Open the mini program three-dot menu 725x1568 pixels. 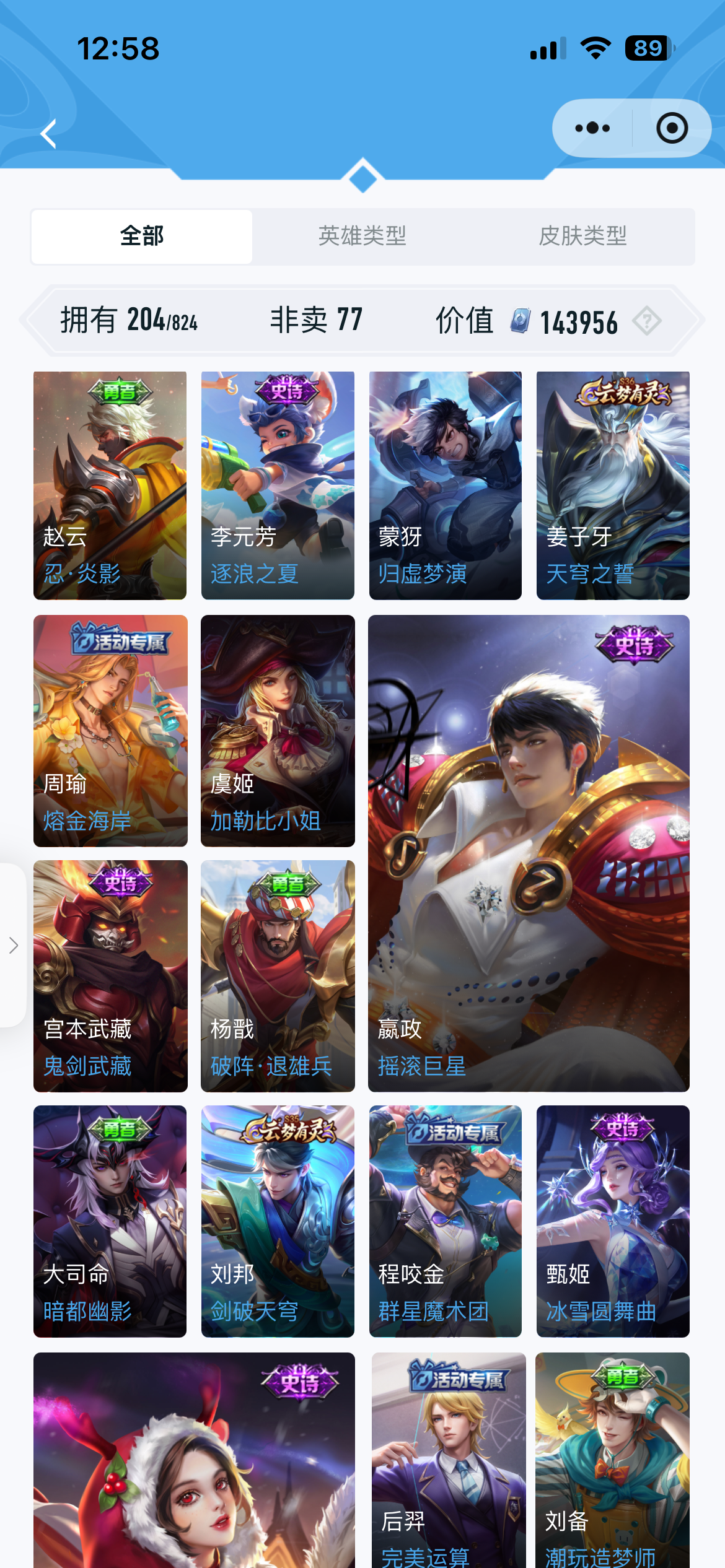click(x=592, y=128)
